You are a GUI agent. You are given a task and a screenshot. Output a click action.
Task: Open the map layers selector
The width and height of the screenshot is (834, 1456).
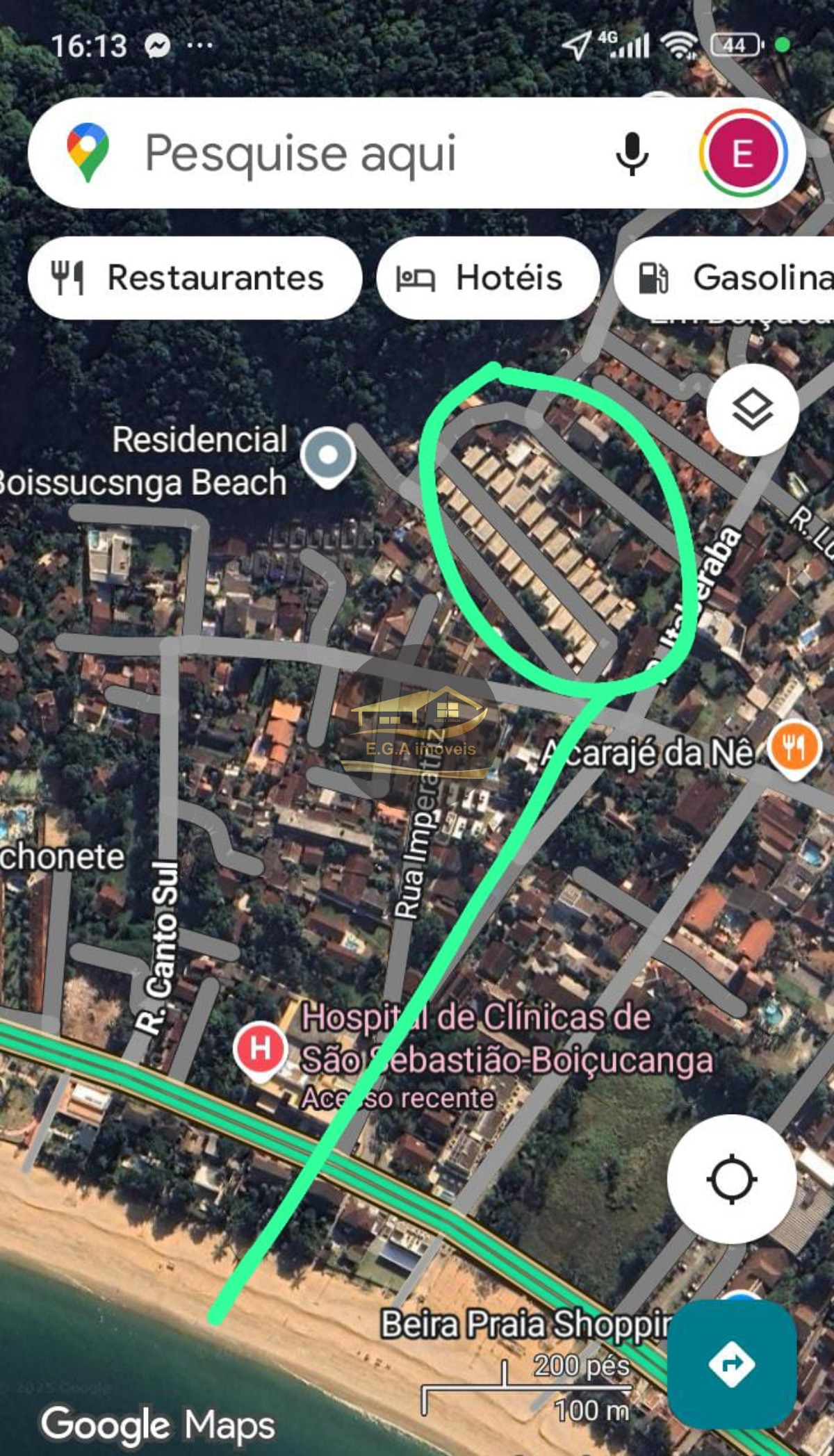[751, 411]
